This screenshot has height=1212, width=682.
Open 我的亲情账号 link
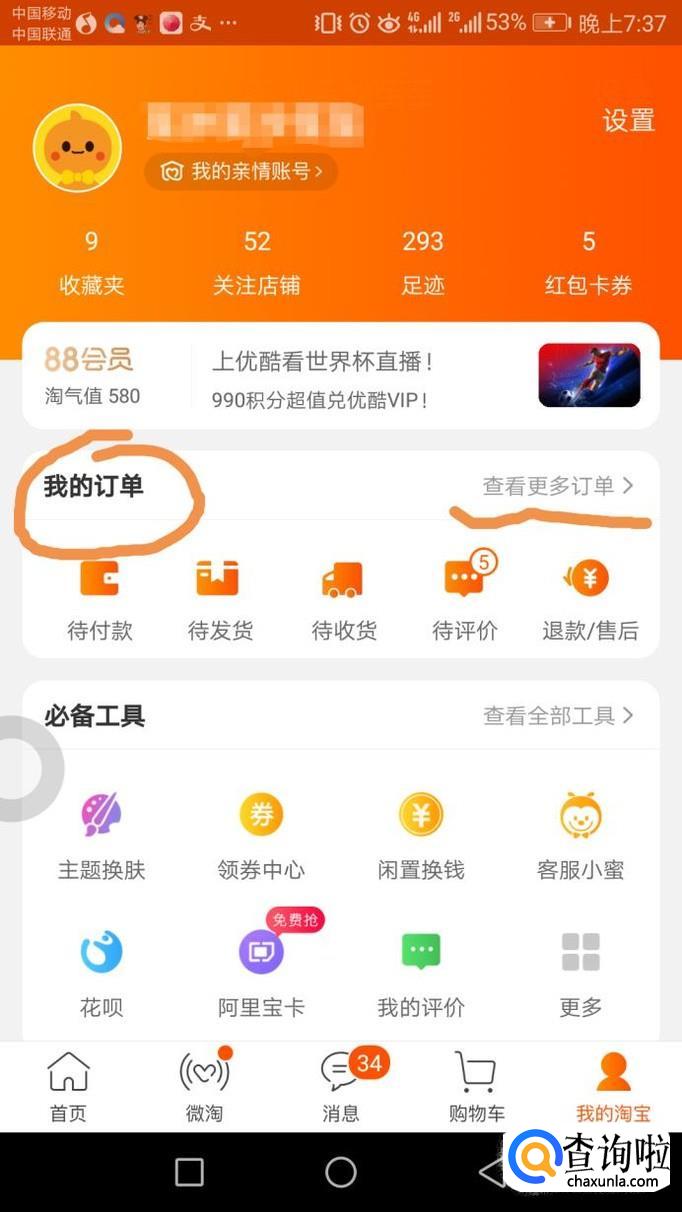[241, 172]
